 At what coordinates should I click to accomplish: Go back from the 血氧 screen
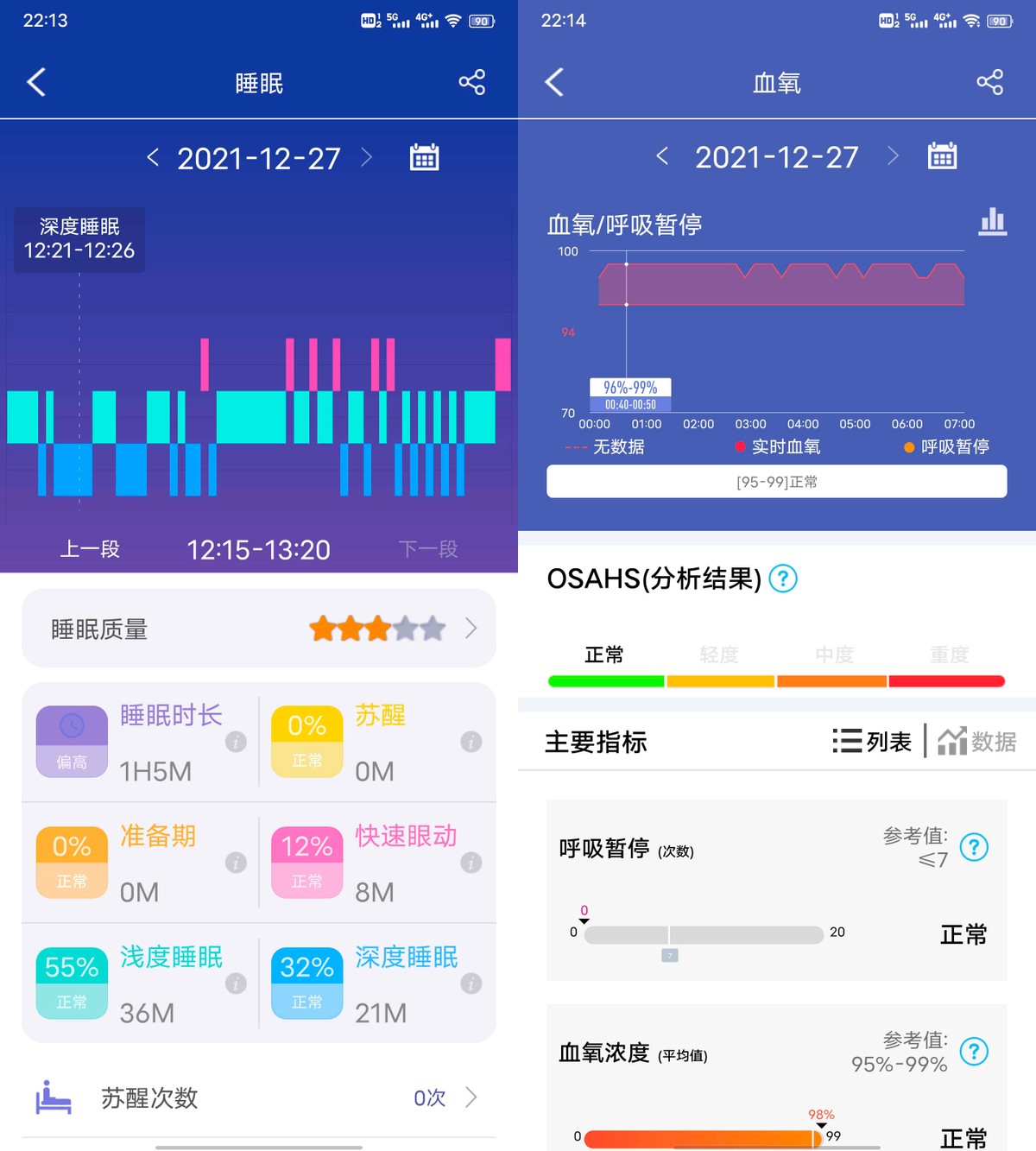554,83
